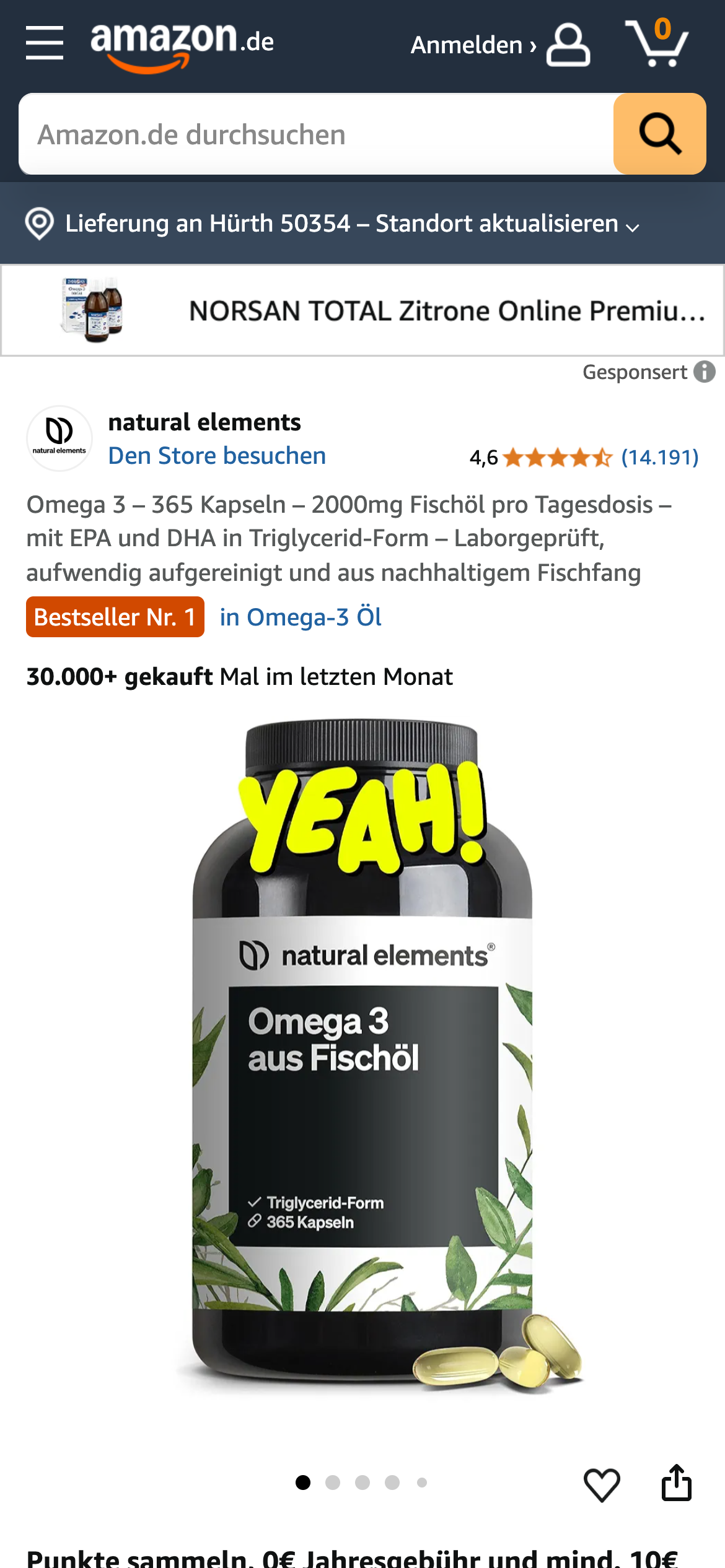Screen dimensions: 725x1568
Task: Select the third image carousel dot
Action: 362,1483
